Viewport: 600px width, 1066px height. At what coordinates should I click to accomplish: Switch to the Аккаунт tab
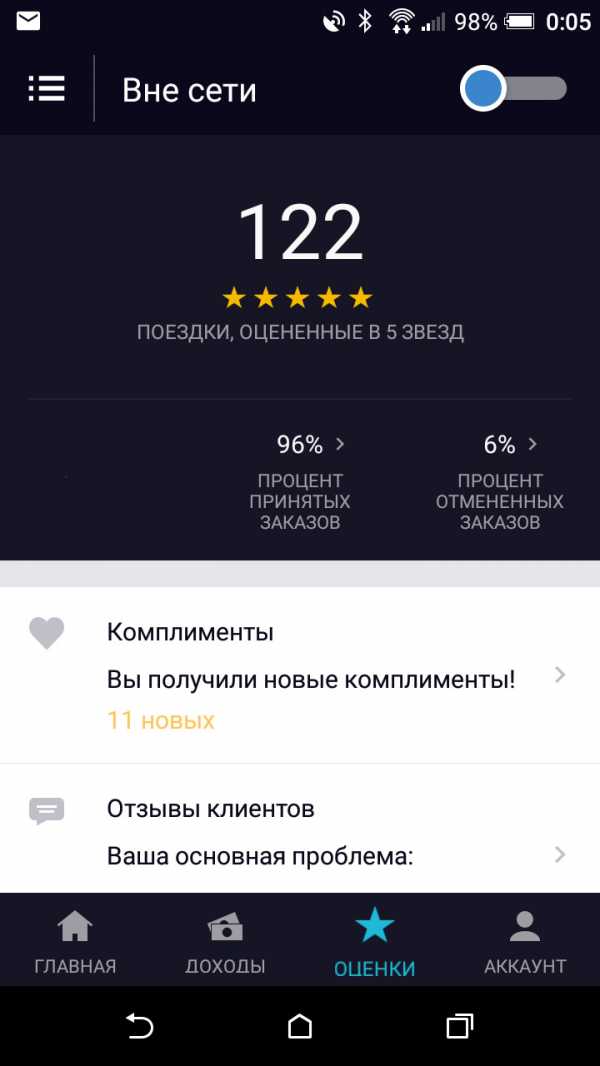(525, 942)
